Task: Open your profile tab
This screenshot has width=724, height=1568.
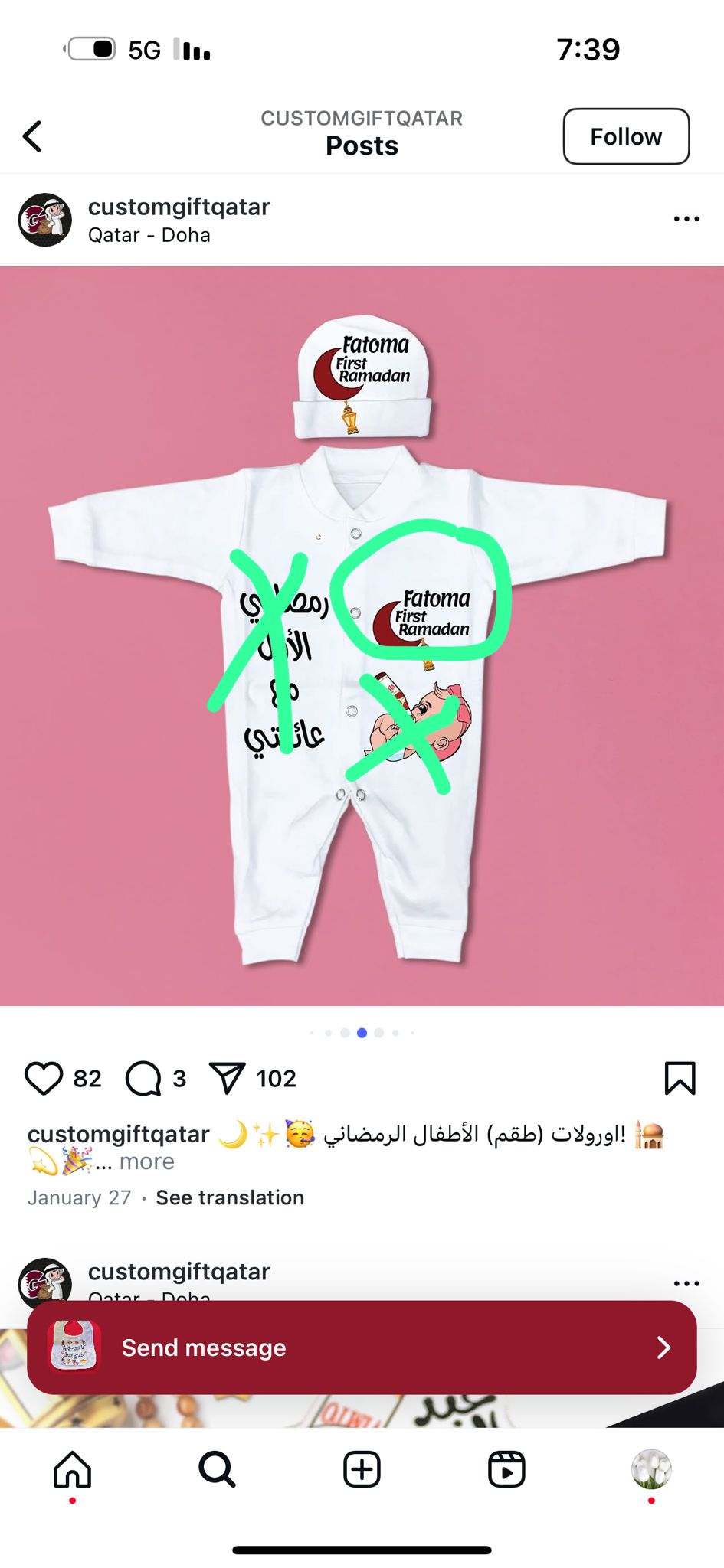Action: click(x=651, y=1469)
